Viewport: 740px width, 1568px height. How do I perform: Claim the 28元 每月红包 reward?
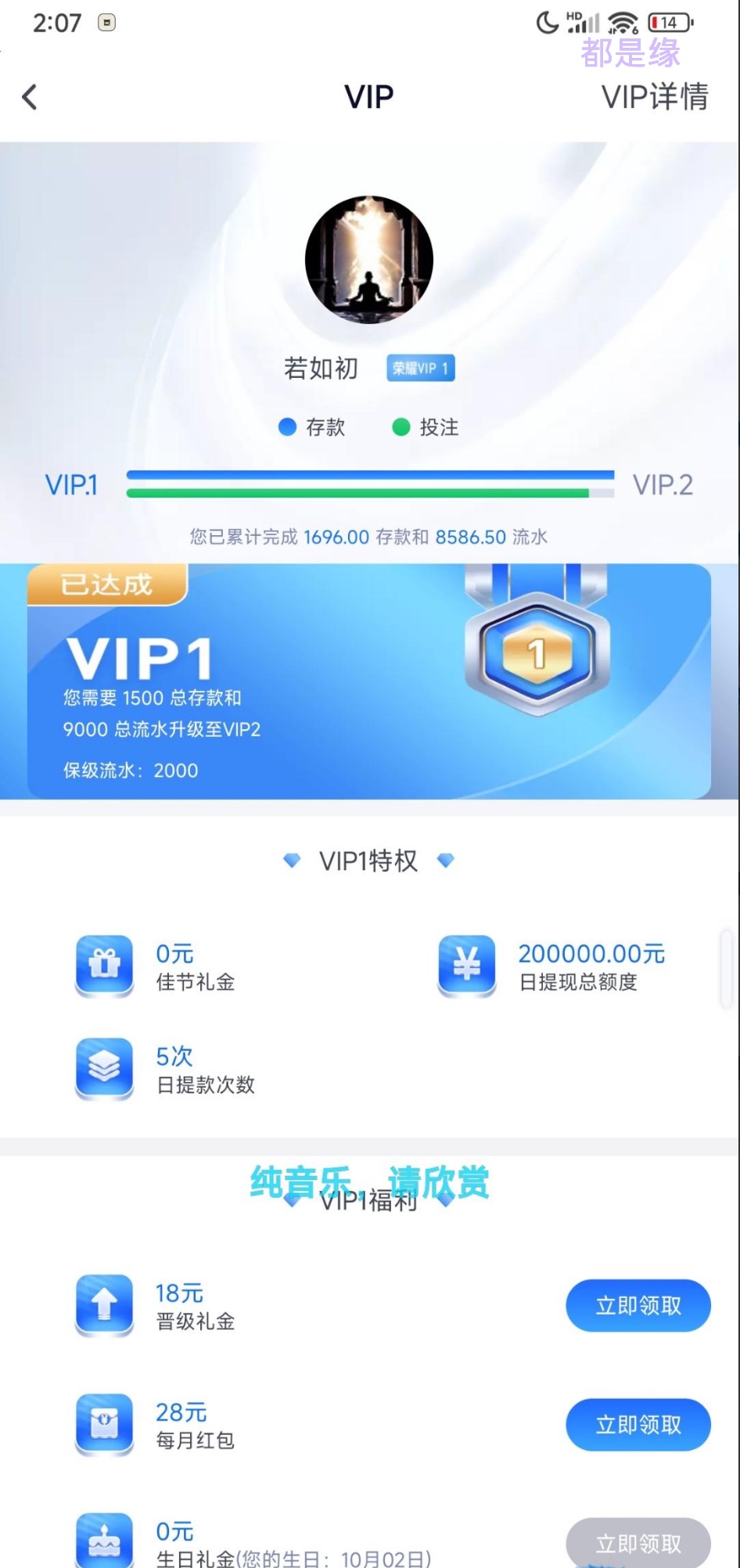pos(638,1424)
